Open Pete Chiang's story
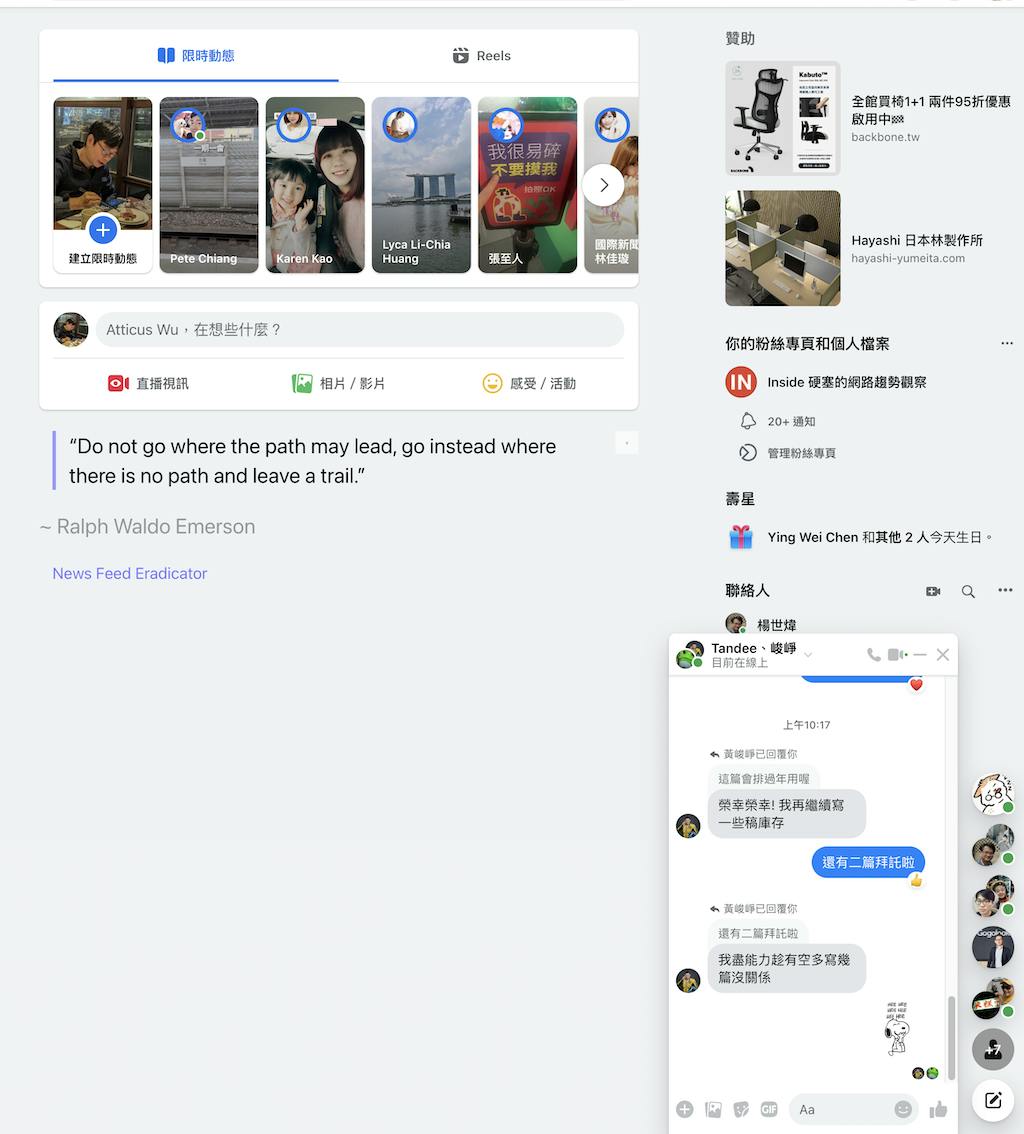 pos(209,185)
